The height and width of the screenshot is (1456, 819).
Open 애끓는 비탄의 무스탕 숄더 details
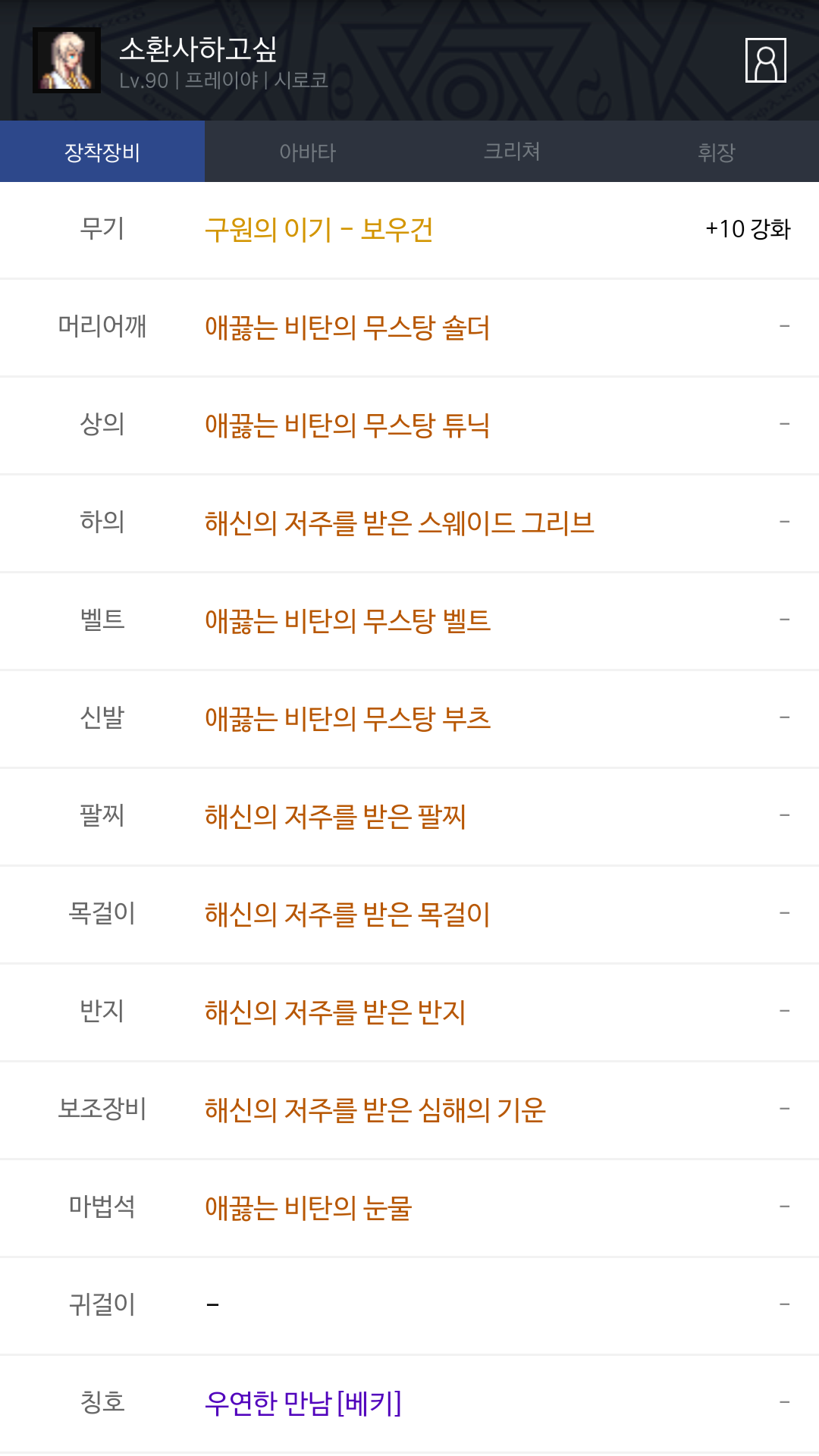tap(347, 328)
